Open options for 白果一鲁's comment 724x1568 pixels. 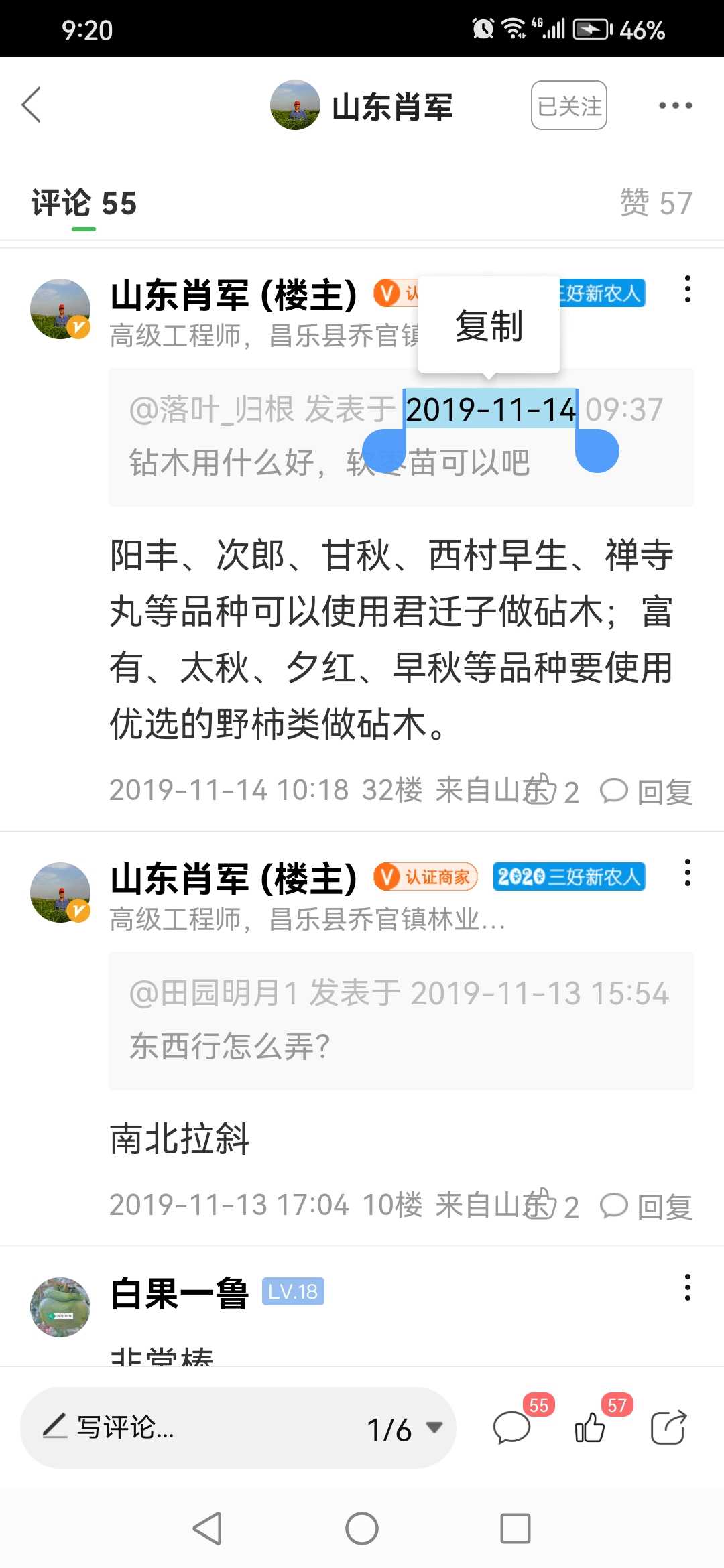tap(687, 1287)
